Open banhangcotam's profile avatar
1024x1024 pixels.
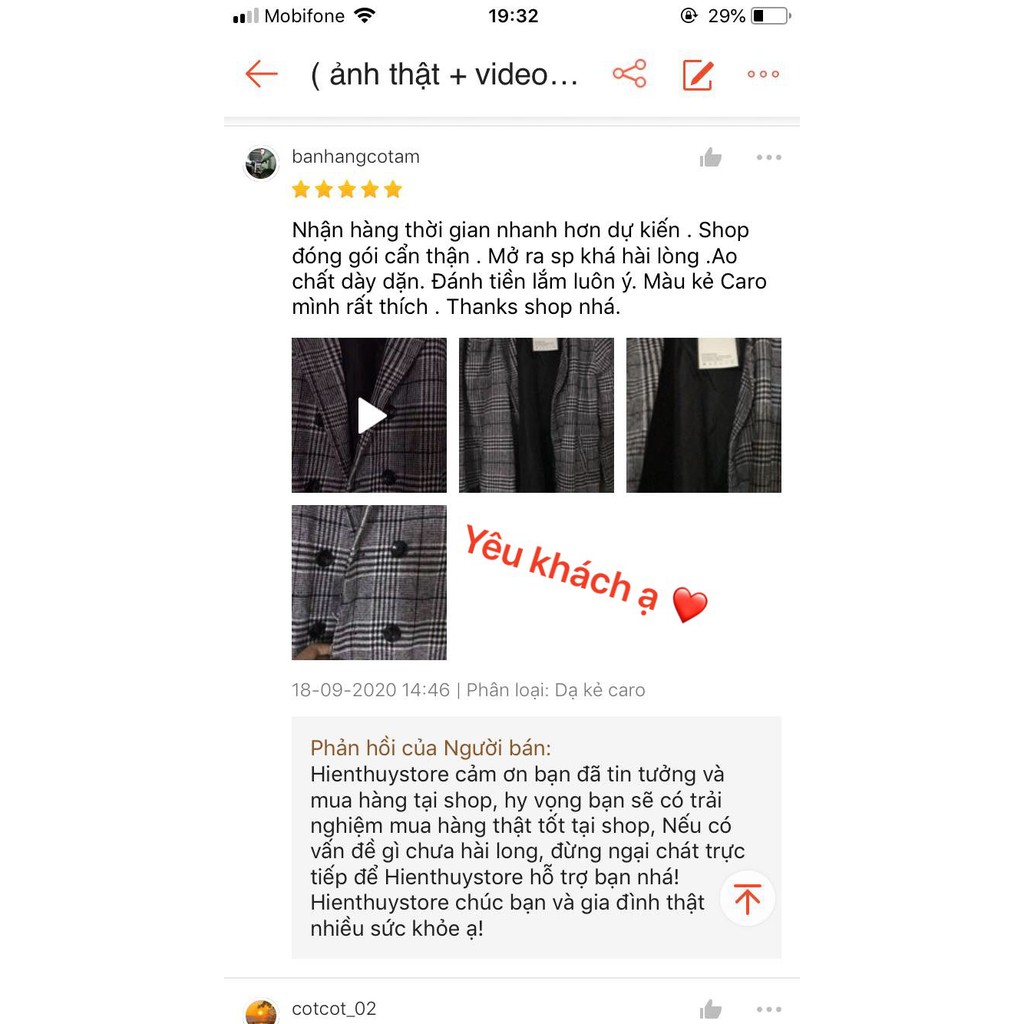pyautogui.click(x=261, y=163)
